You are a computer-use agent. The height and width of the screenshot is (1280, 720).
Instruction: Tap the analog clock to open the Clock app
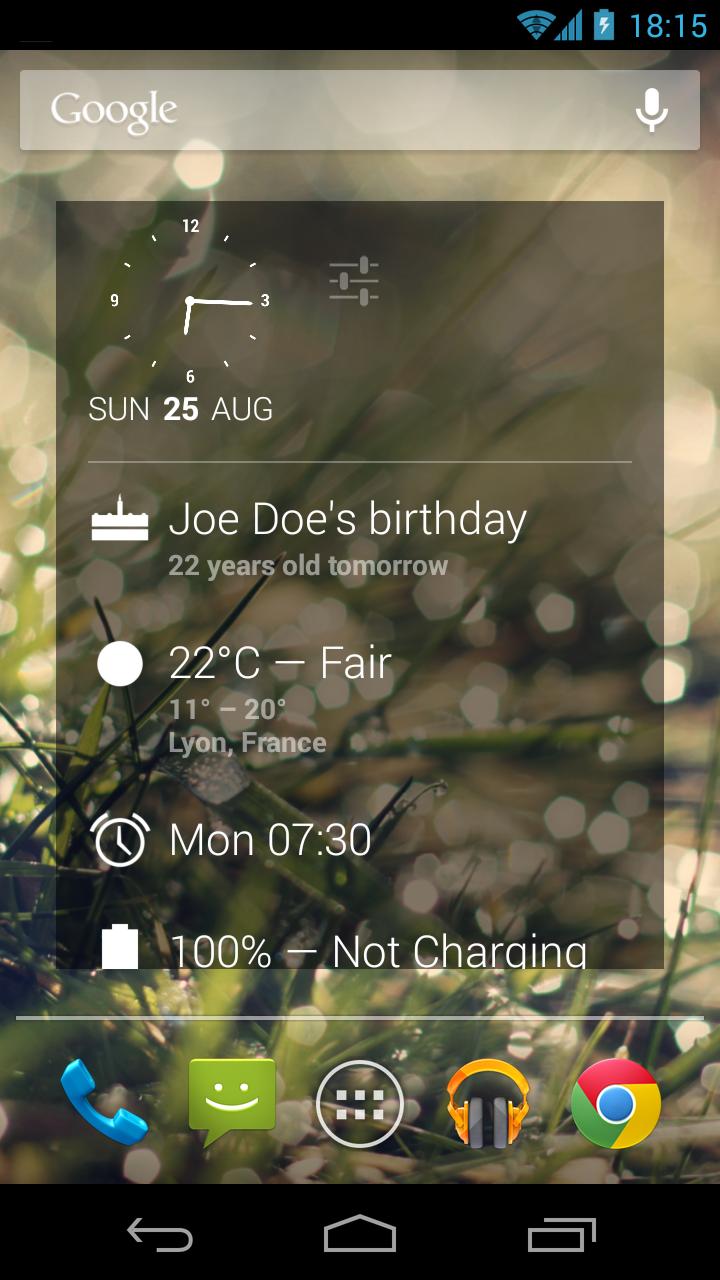[x=189, y=300]
